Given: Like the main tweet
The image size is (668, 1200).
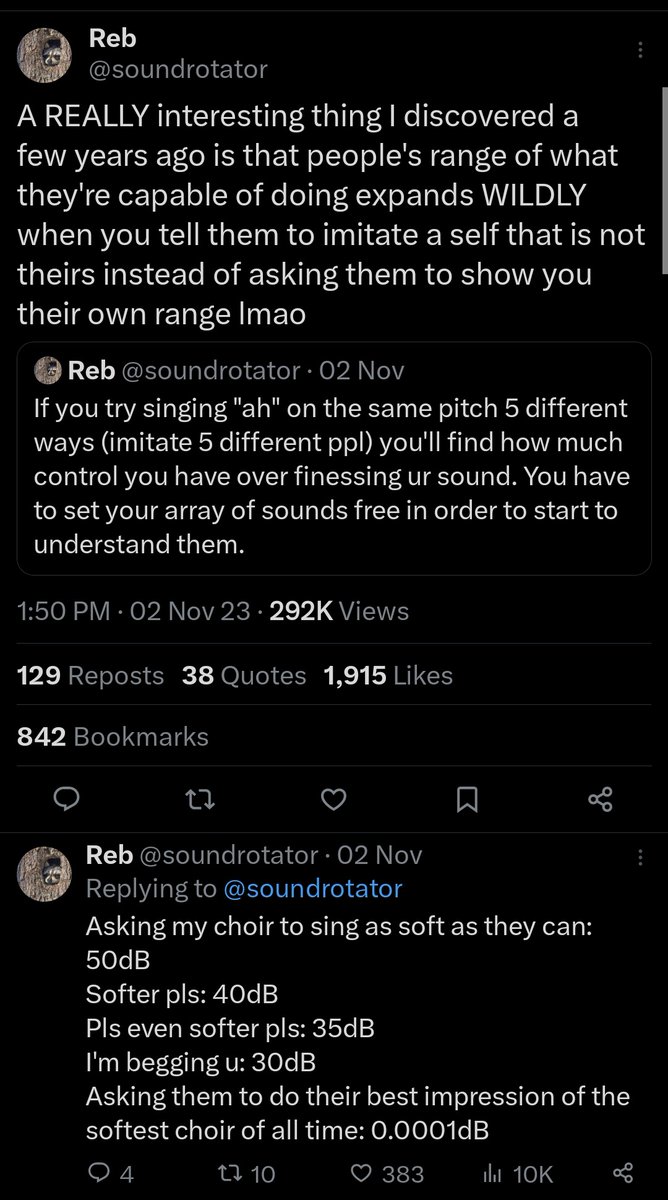Looking at the screenshot, I should click(x=335, y=798).
